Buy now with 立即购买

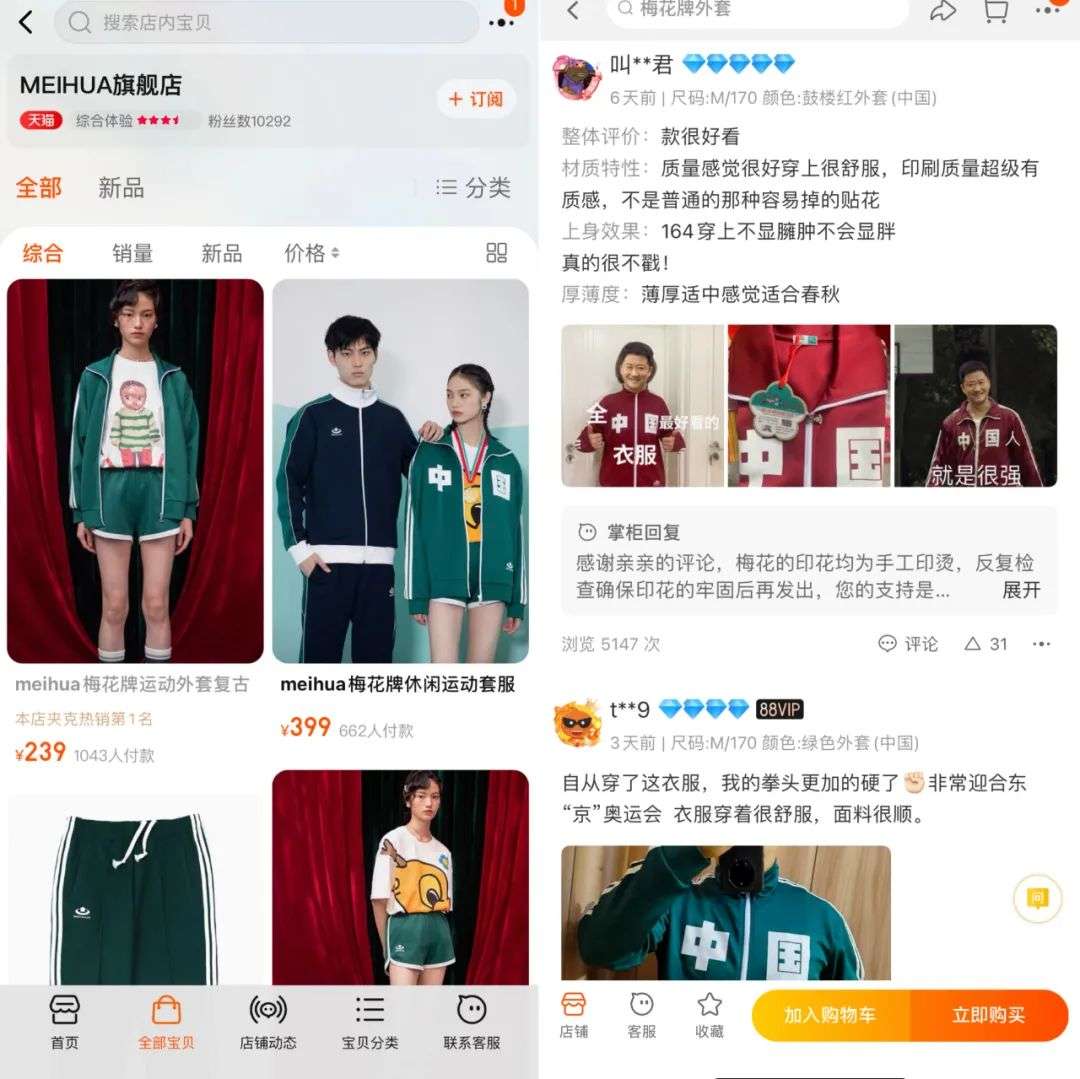[988, 1015]
